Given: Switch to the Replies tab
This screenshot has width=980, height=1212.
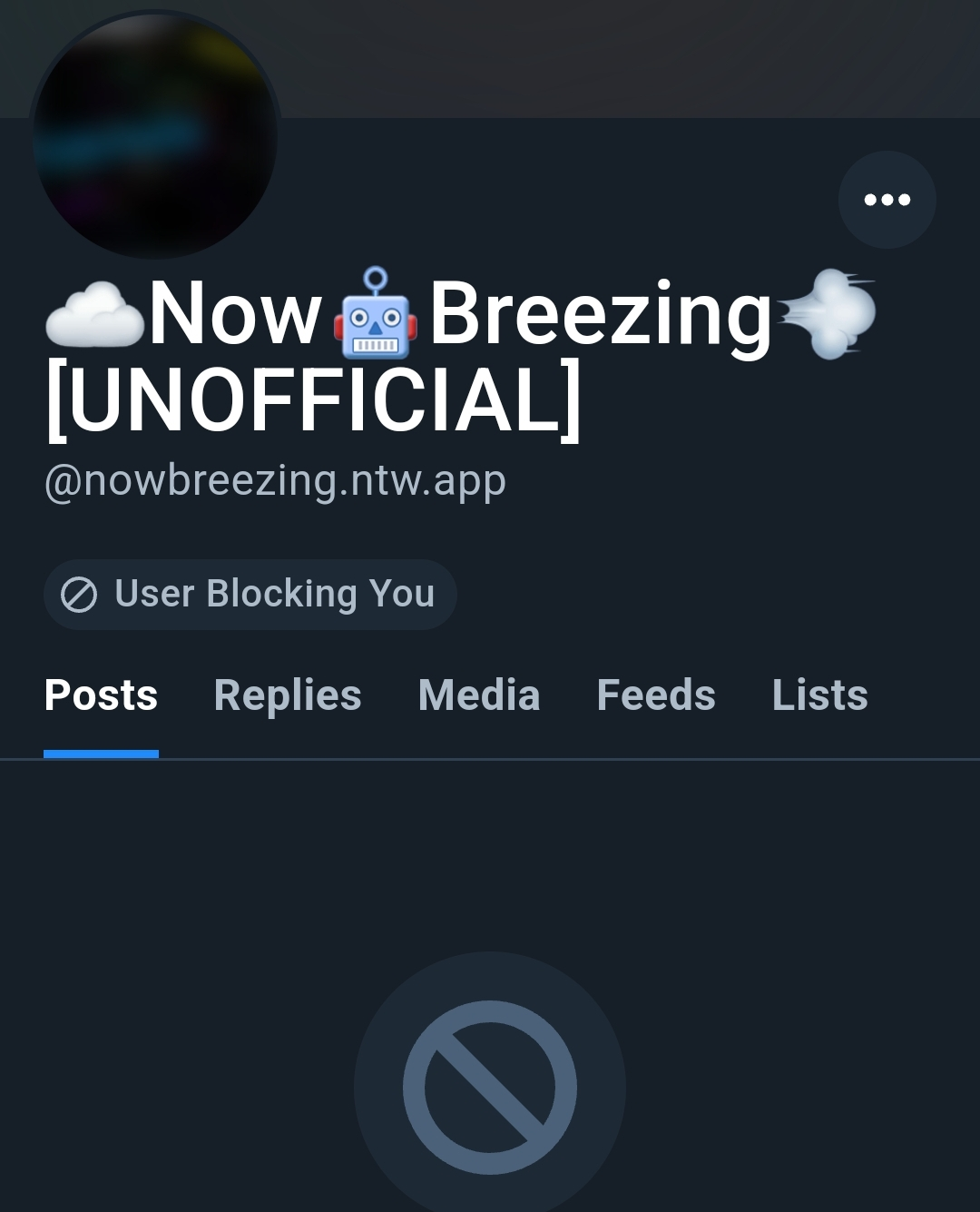Looking at the screenshot, I should [288, 695].
